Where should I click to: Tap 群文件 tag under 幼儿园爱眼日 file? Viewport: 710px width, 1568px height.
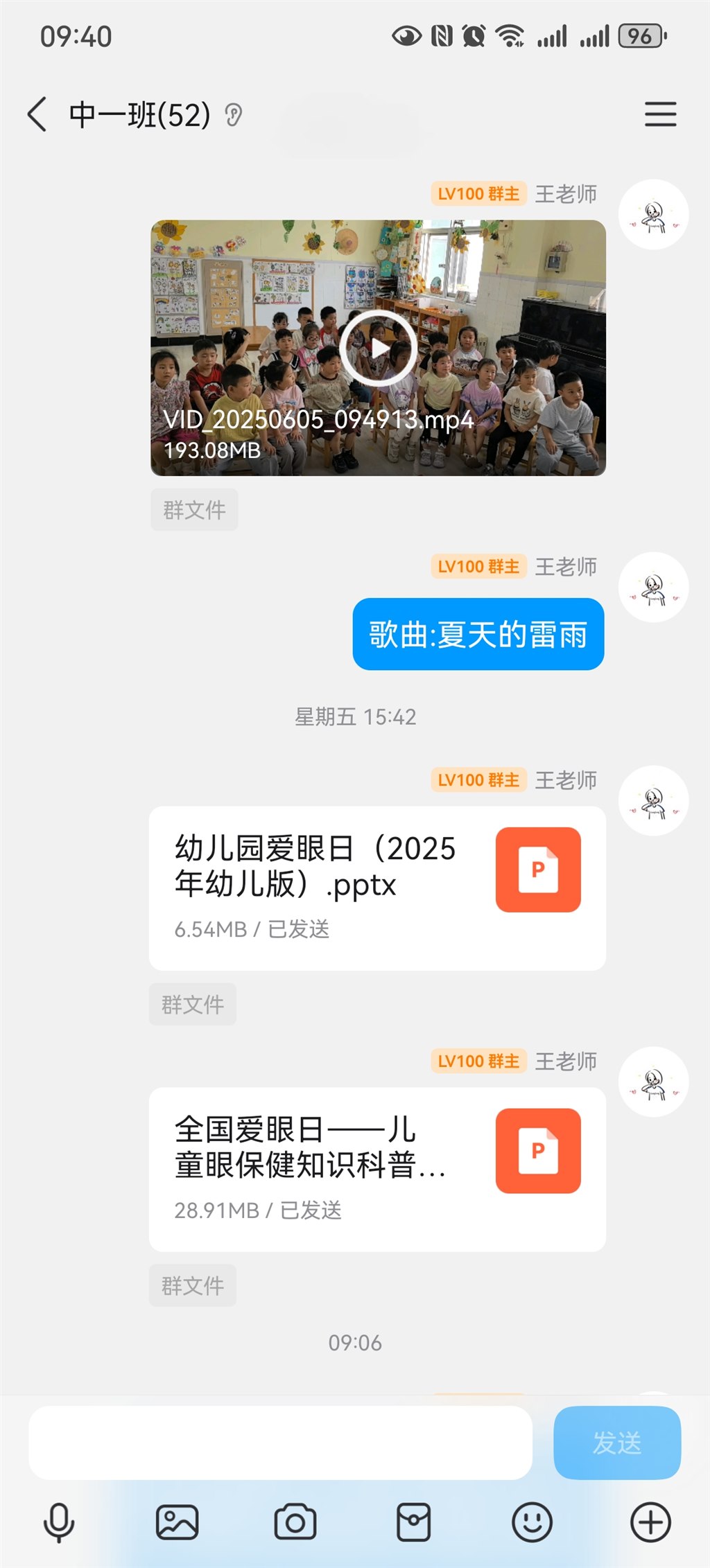[x=193, y=1004]
